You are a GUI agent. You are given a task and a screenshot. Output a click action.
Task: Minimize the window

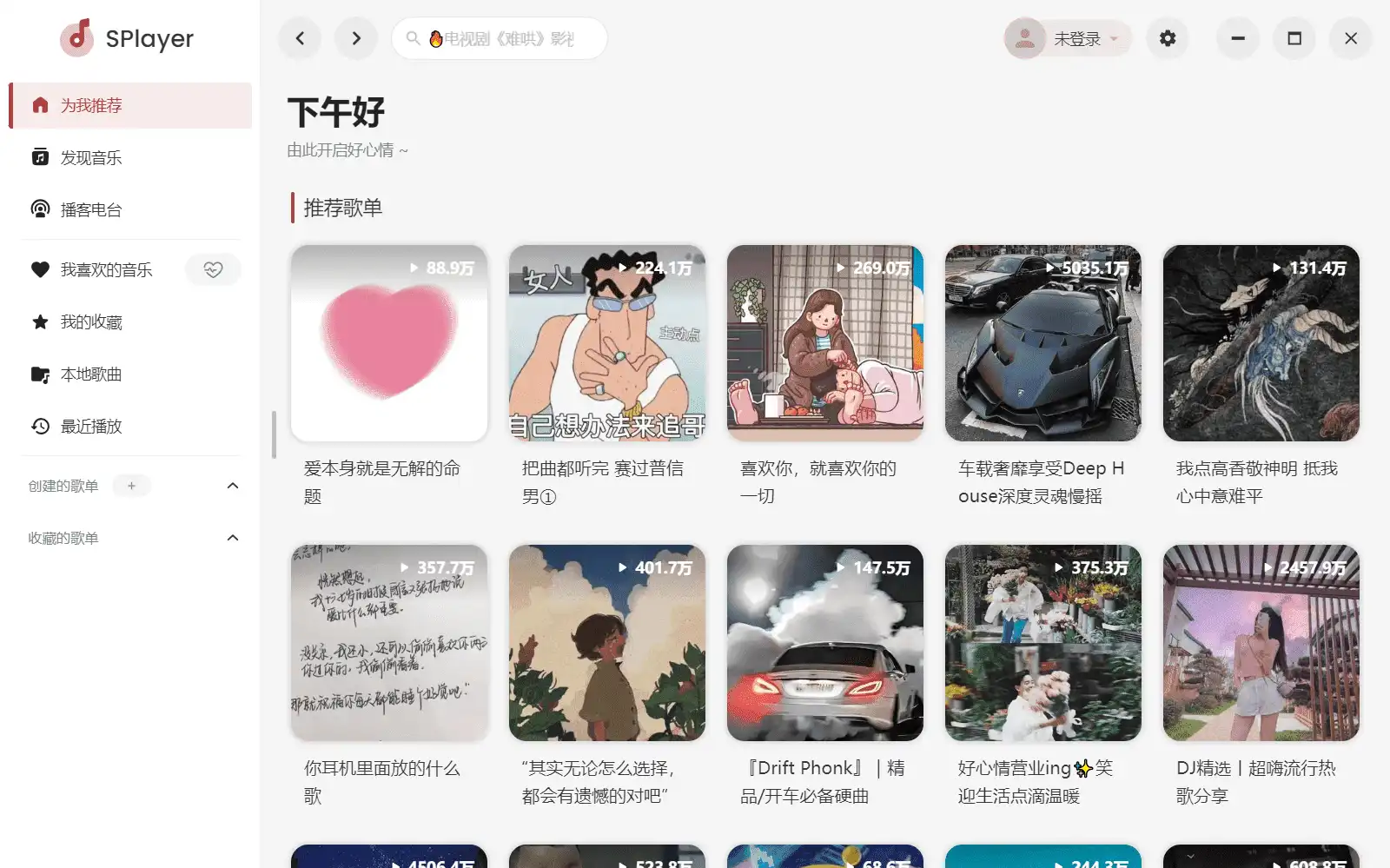1238,38
